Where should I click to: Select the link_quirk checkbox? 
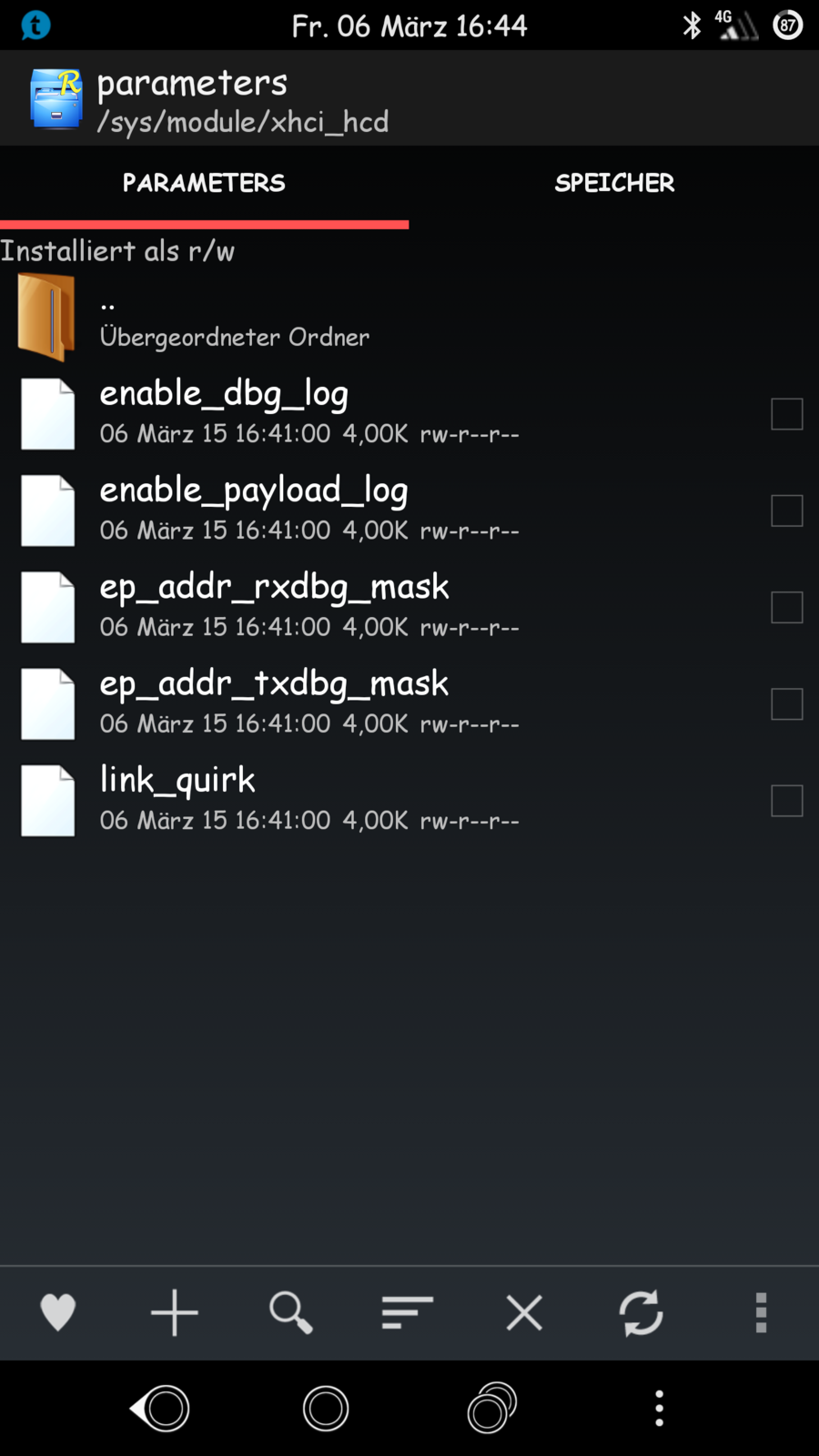click(x=786, y=801)
